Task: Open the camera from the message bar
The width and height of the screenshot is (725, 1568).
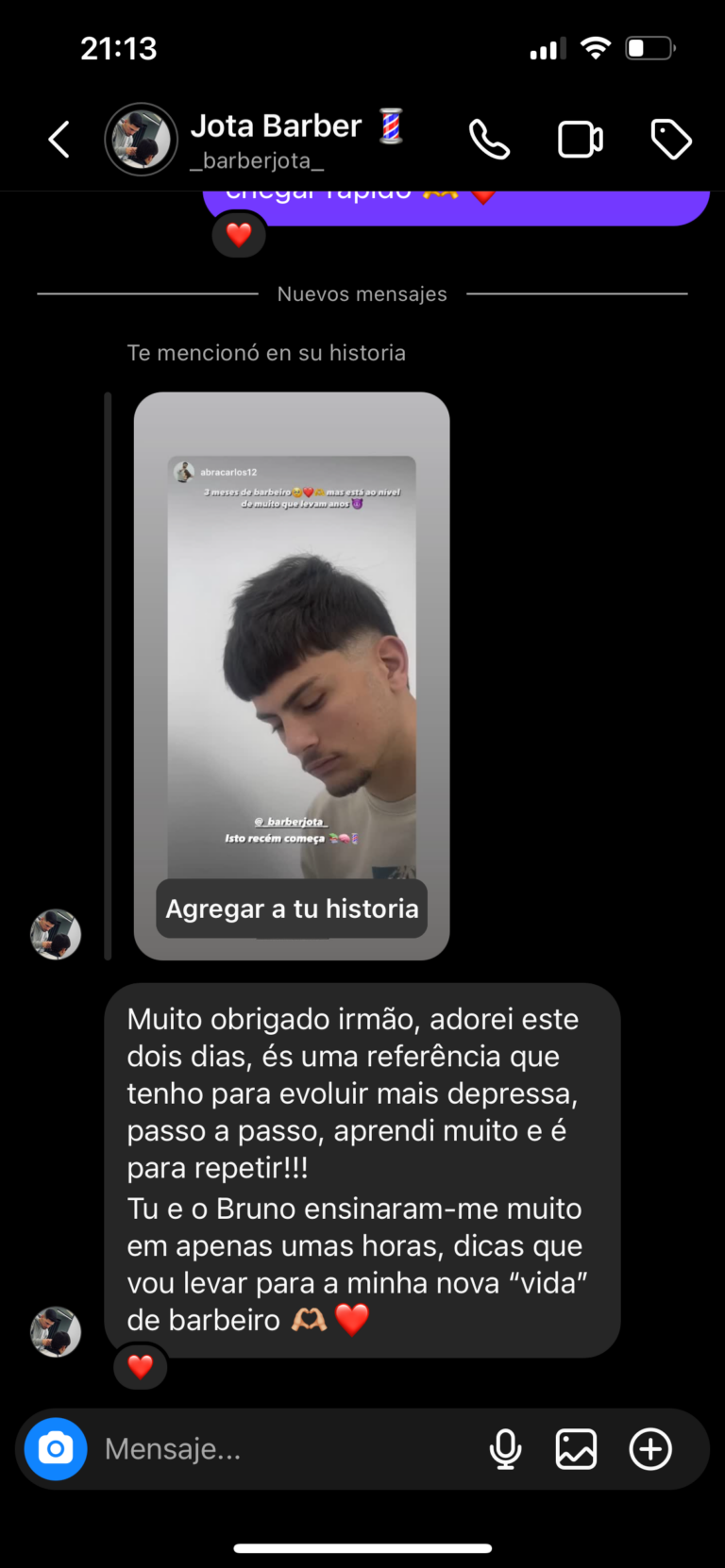Action: pos(56,1448)
